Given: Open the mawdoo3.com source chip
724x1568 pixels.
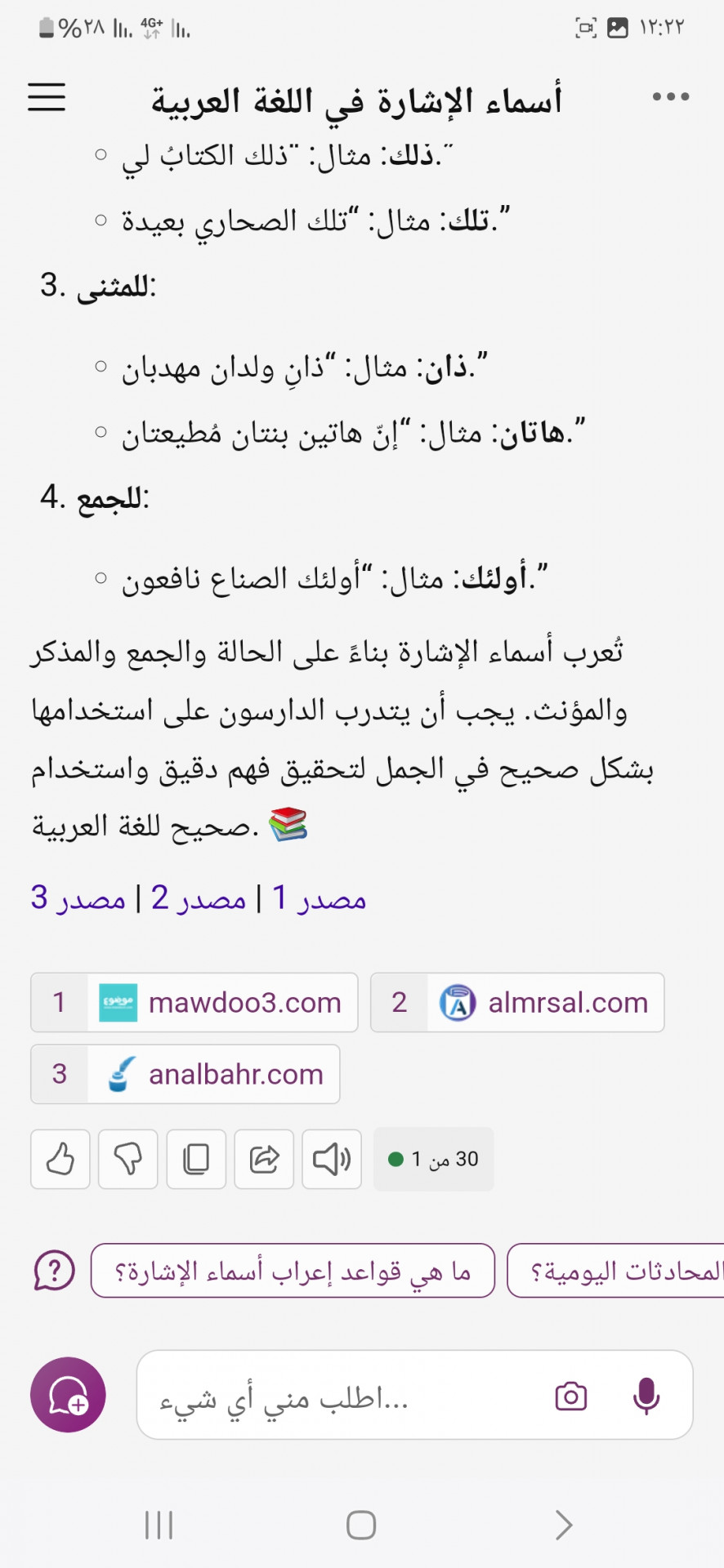Looking at the screenshot, I should coord(194,1002).
